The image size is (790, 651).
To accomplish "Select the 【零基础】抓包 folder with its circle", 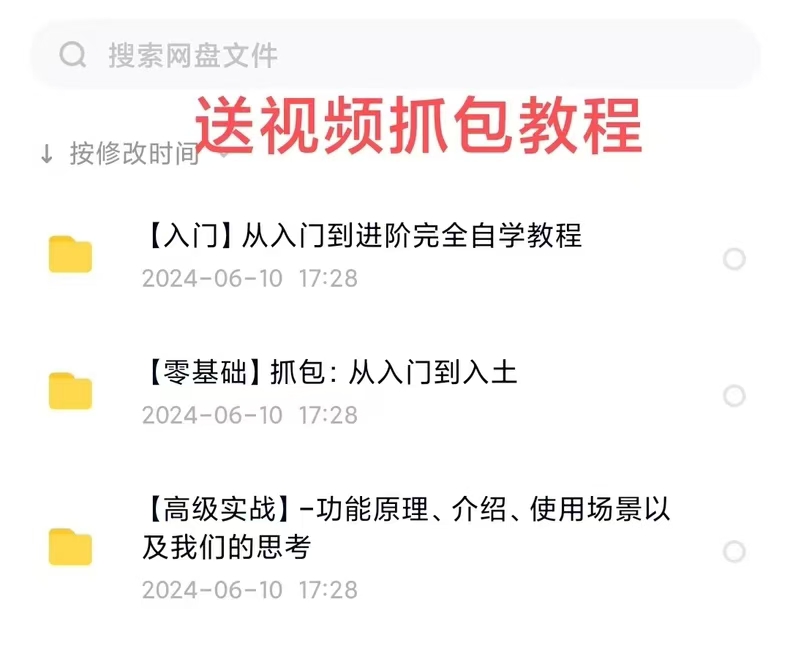I will [734, 396].
